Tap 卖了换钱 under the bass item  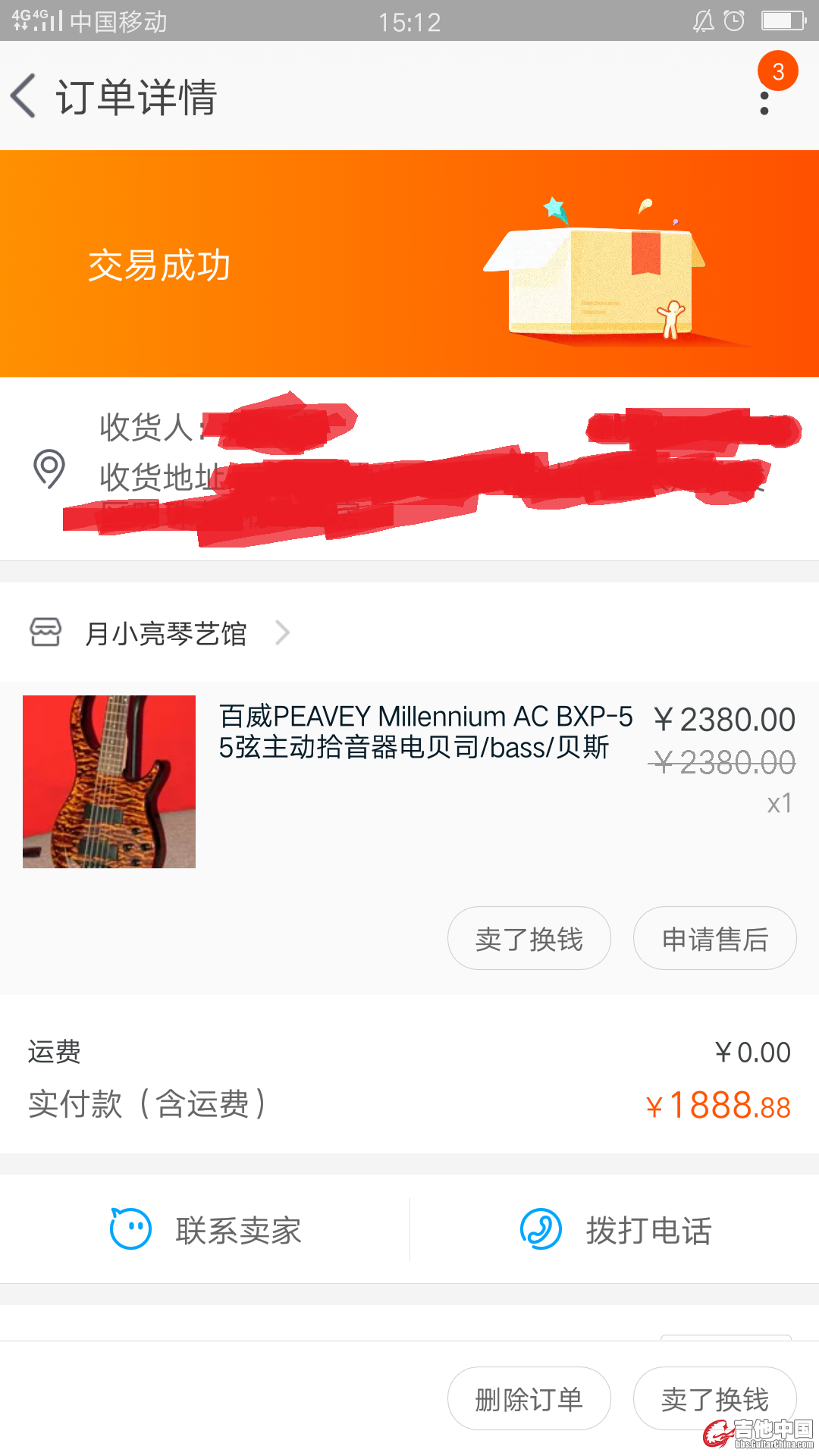(x=529, y=939)
